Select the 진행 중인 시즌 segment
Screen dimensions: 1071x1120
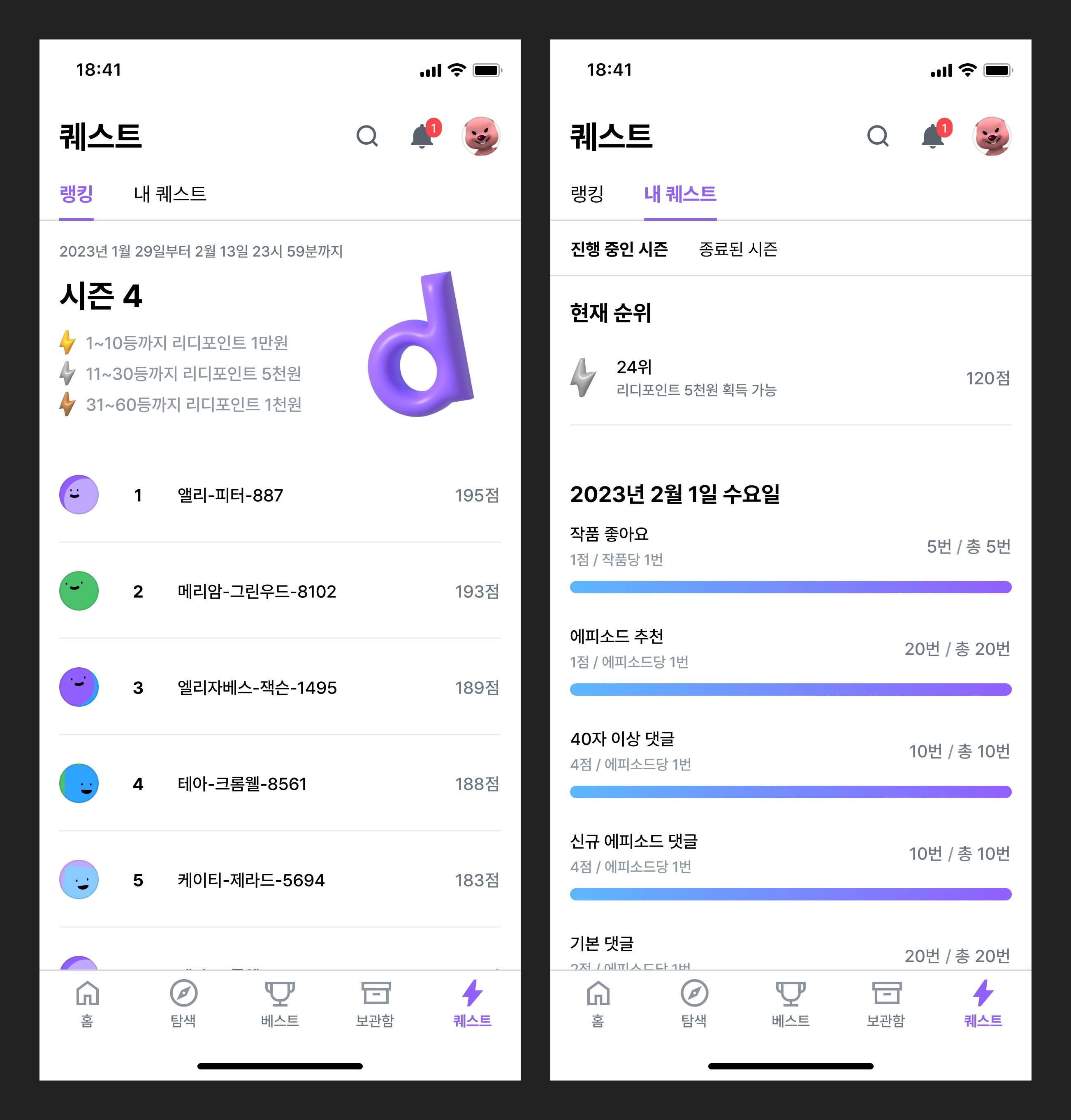click(x=619, y=250)
